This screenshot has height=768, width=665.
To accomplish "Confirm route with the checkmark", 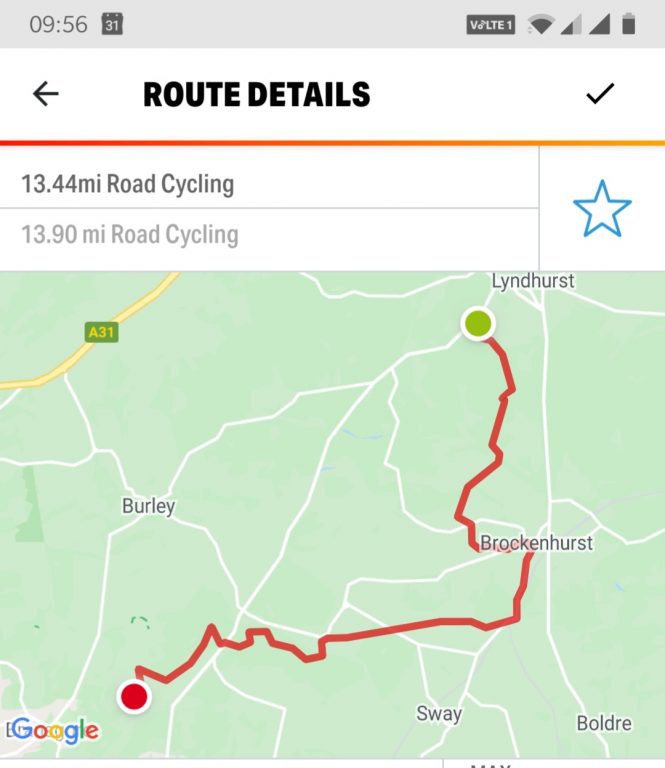I will click(x=599, y=94).
